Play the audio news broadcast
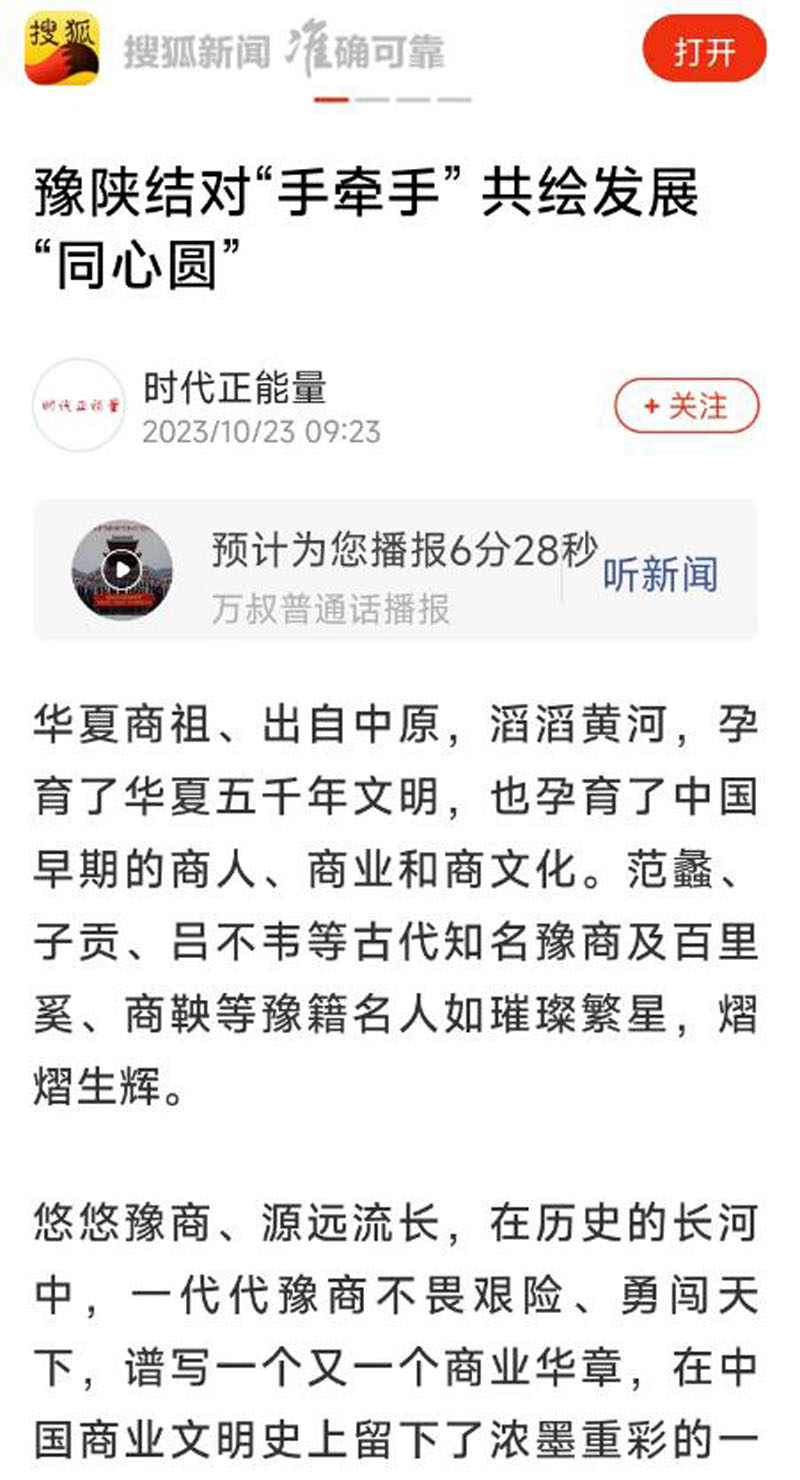 point(122,570)
